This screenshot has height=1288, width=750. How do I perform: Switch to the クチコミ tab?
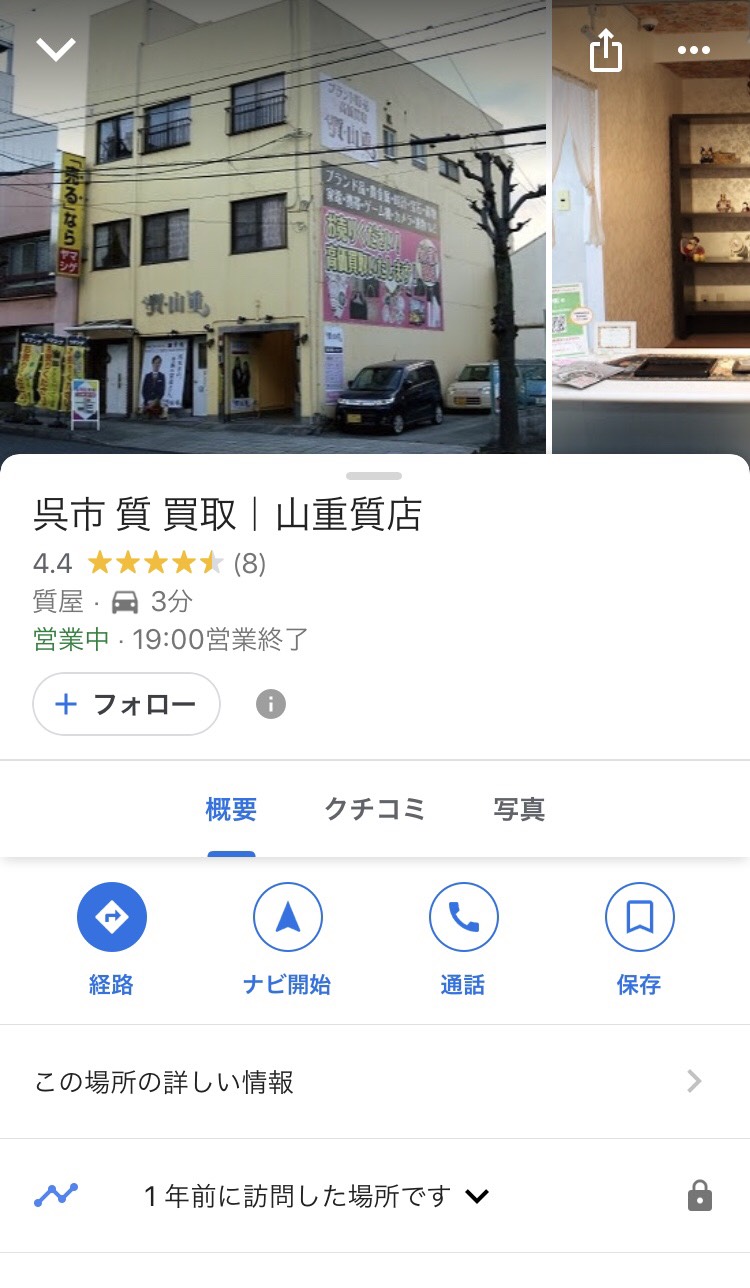375,809
